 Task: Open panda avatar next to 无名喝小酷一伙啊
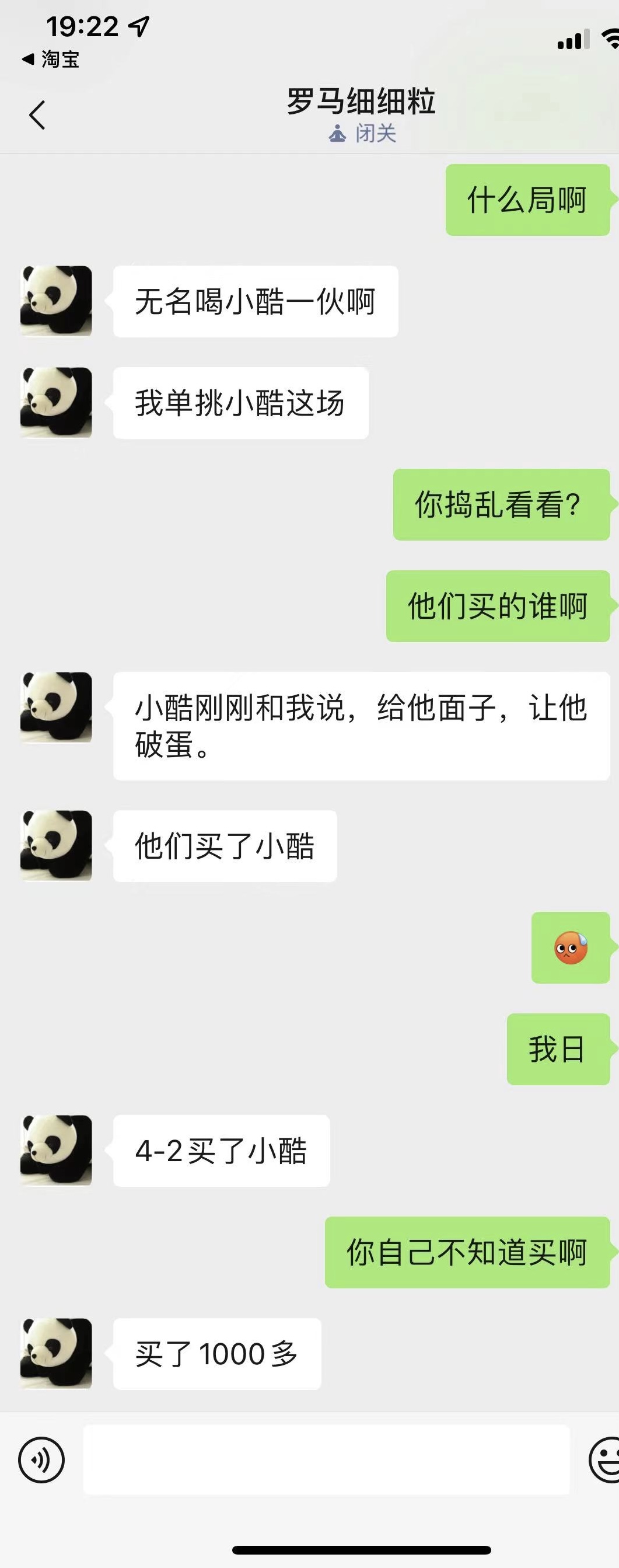(57, 301)
